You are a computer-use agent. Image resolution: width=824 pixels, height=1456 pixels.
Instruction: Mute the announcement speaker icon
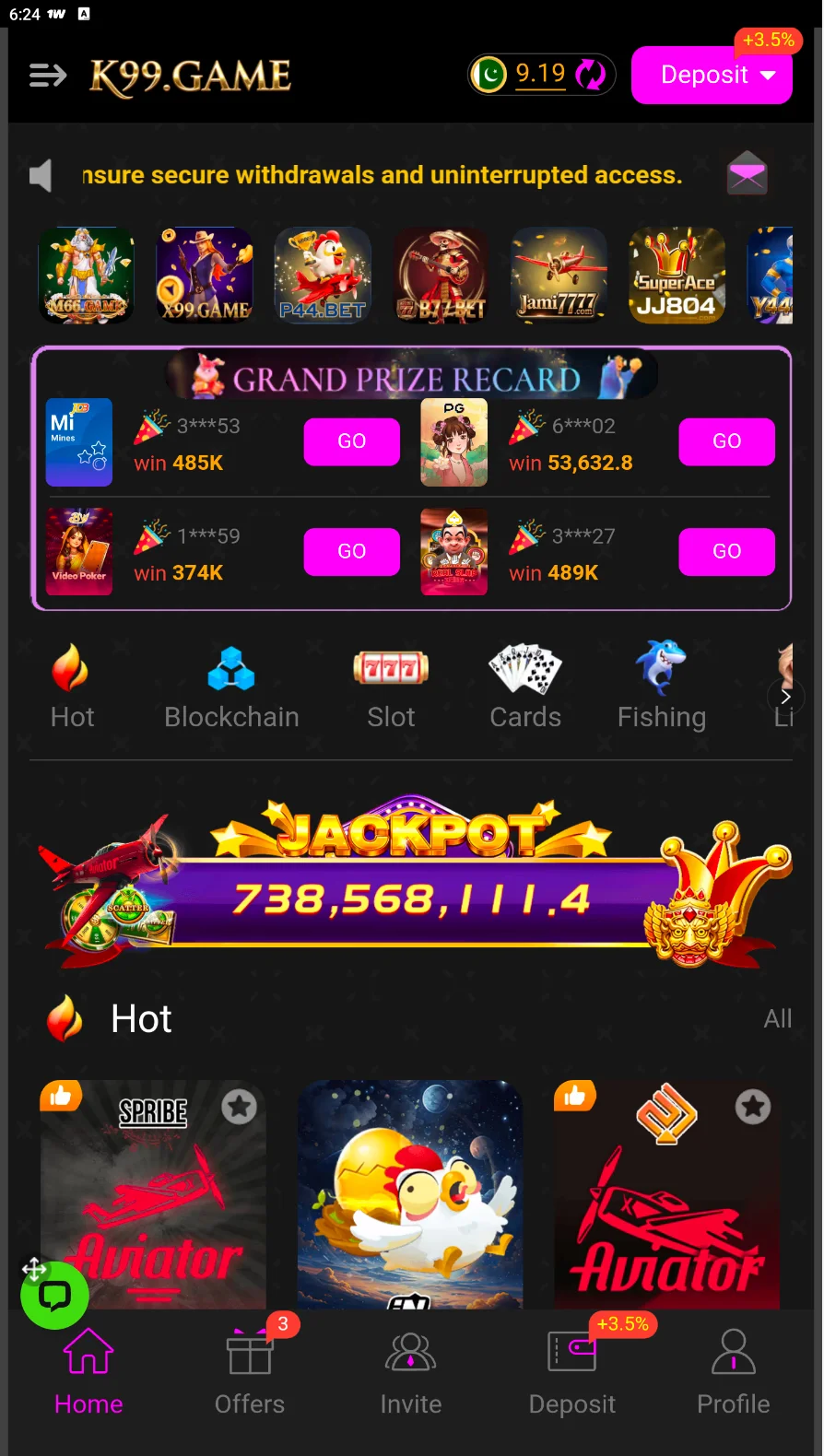41,175
